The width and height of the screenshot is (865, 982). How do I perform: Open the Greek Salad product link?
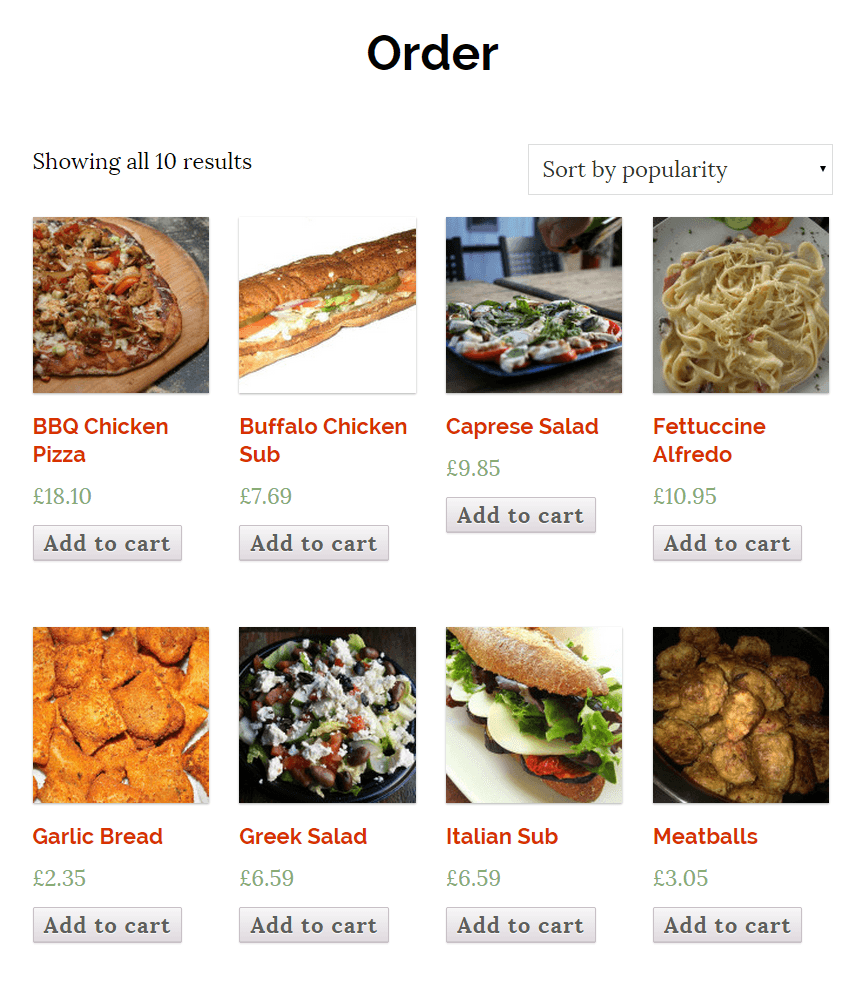302,836
